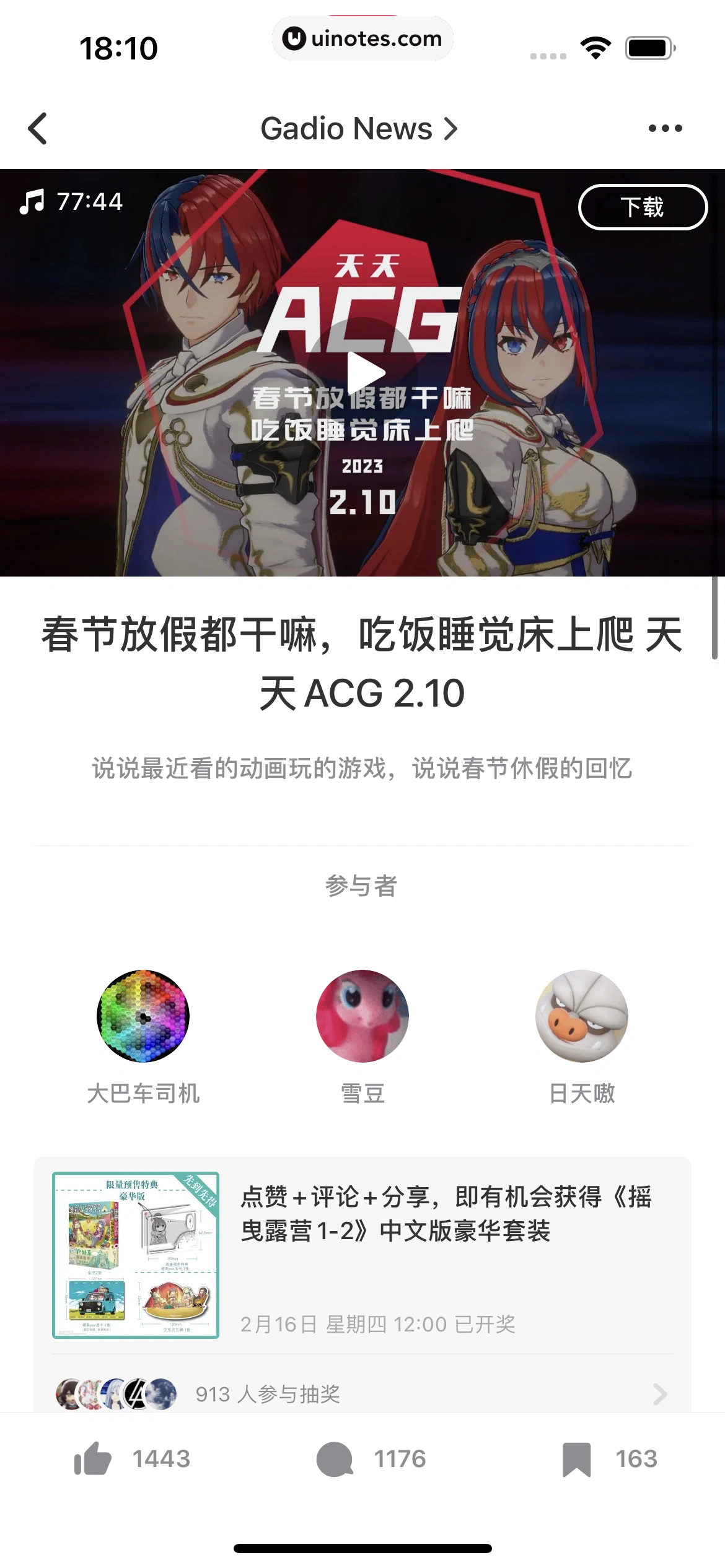
Task: Like this episode with thumbs up
Action: (93, 1459)
